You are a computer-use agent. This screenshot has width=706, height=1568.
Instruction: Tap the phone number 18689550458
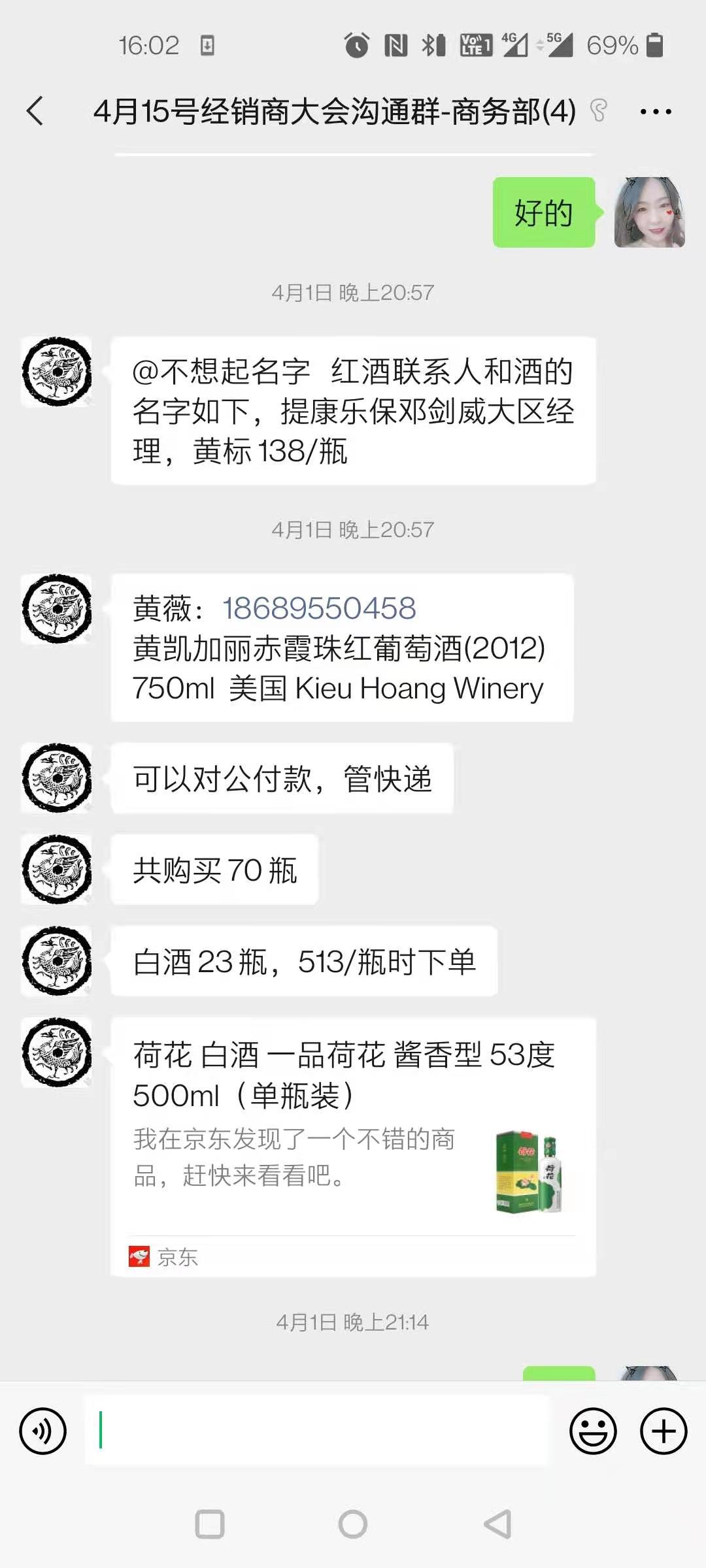[x=319, y=608]
